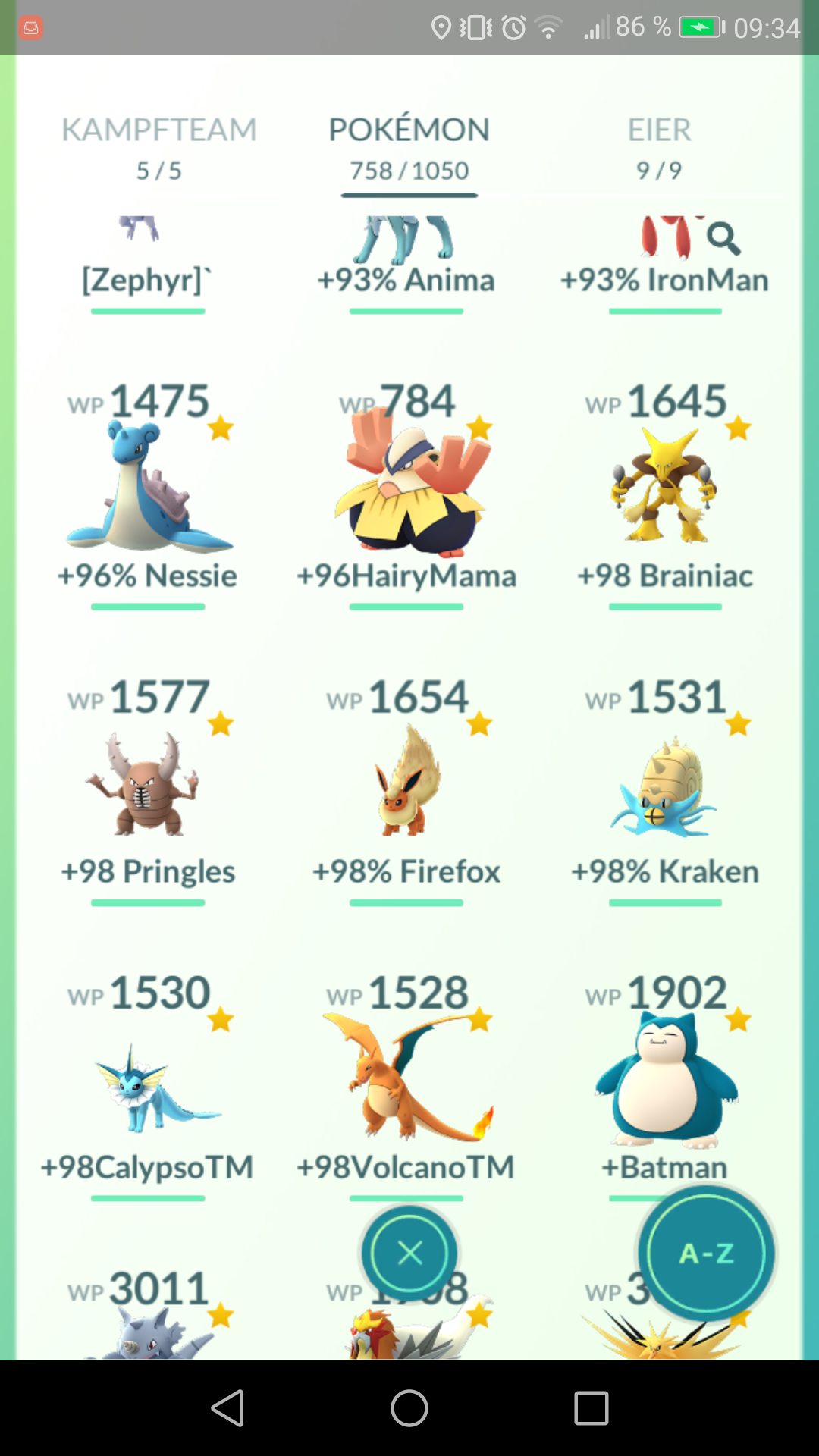Open the search magnifier icon
Viewport: 819px width, 1456px height.
coord(723,238)
